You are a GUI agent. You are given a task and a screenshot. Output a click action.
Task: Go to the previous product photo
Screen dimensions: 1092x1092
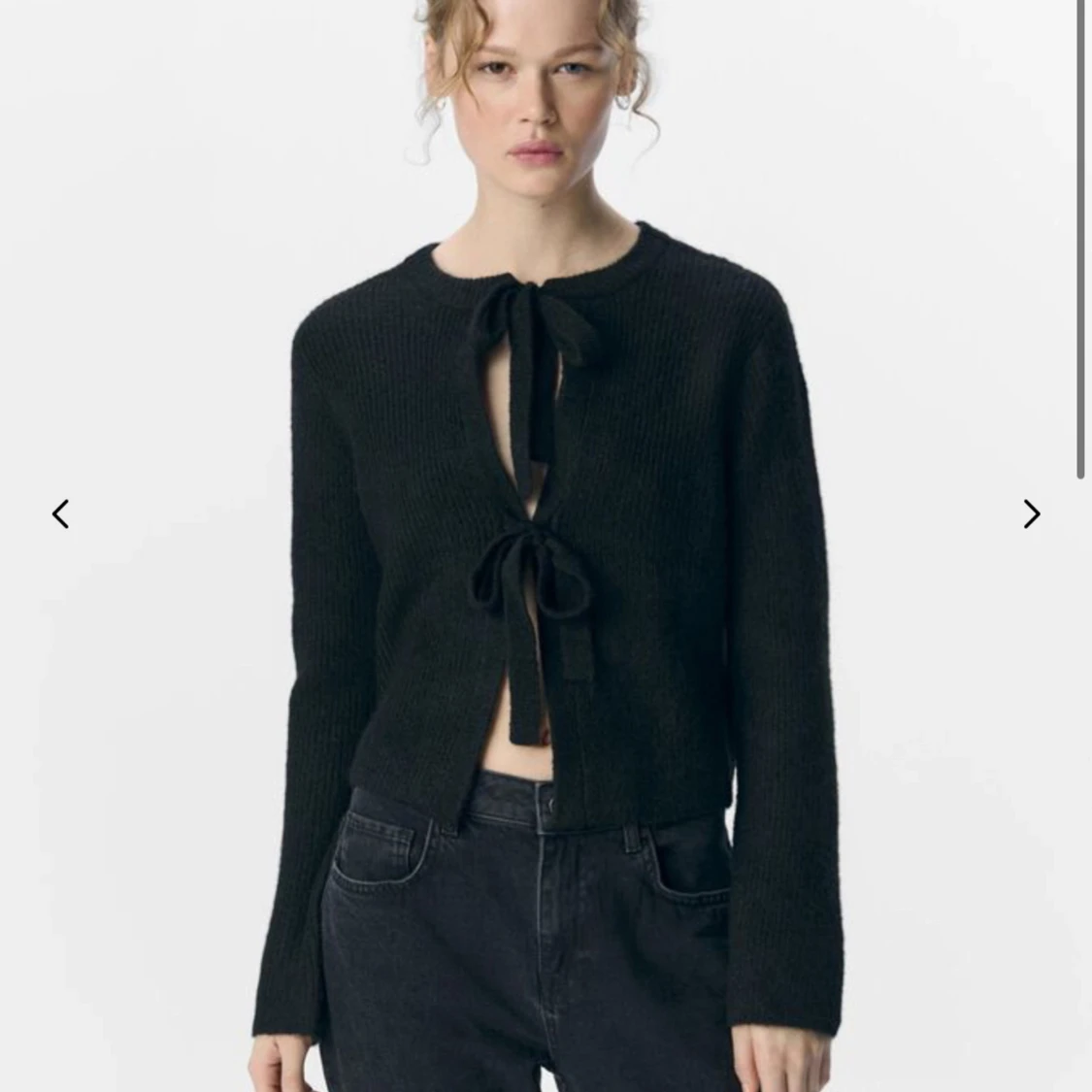pyautogui.click(x=61, y=513)
